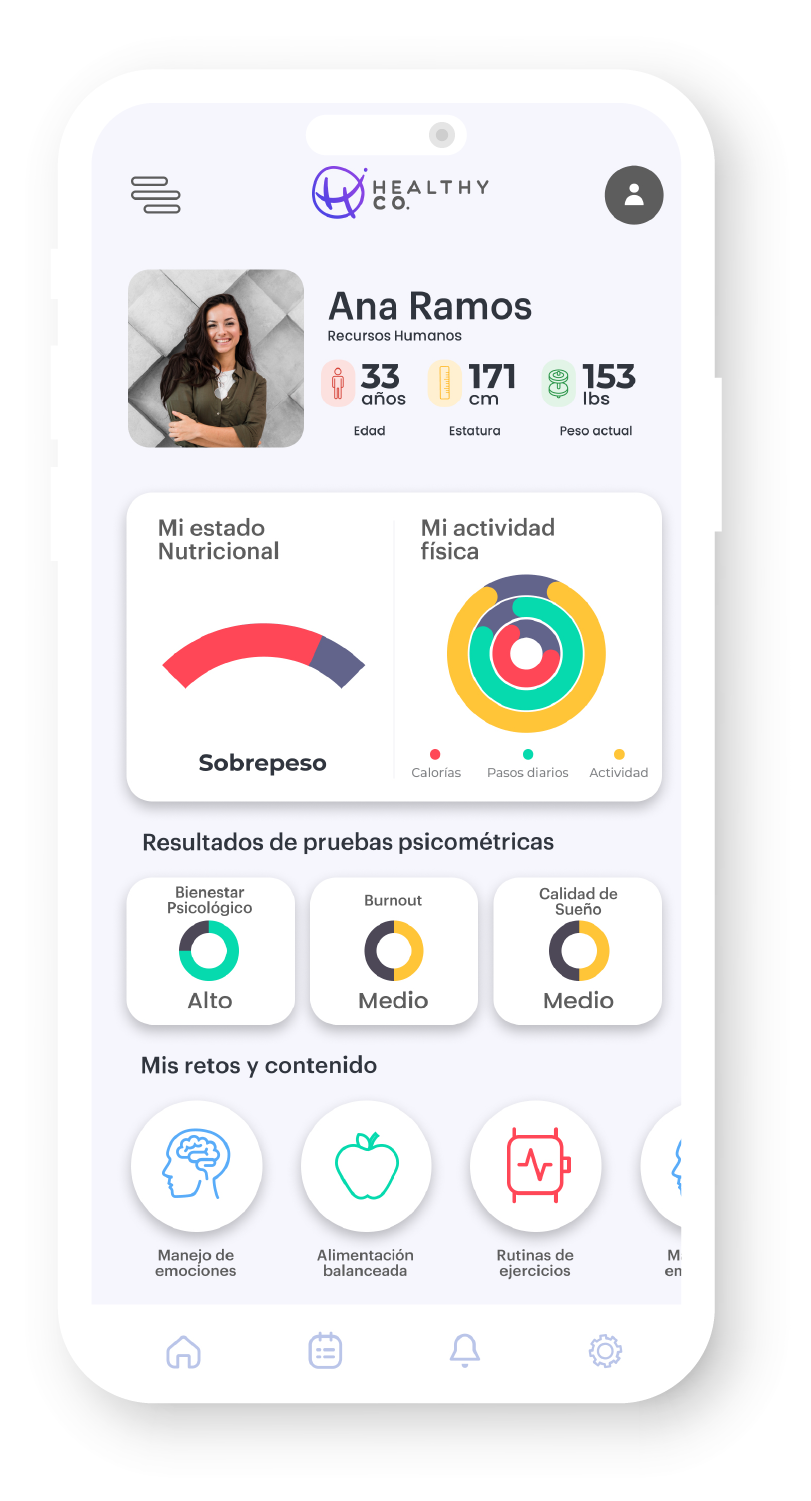Image resolution: width=811 pixels, height=1501 pixels.
Task: Open the settings gear tab
Action: click(605, 1352)
